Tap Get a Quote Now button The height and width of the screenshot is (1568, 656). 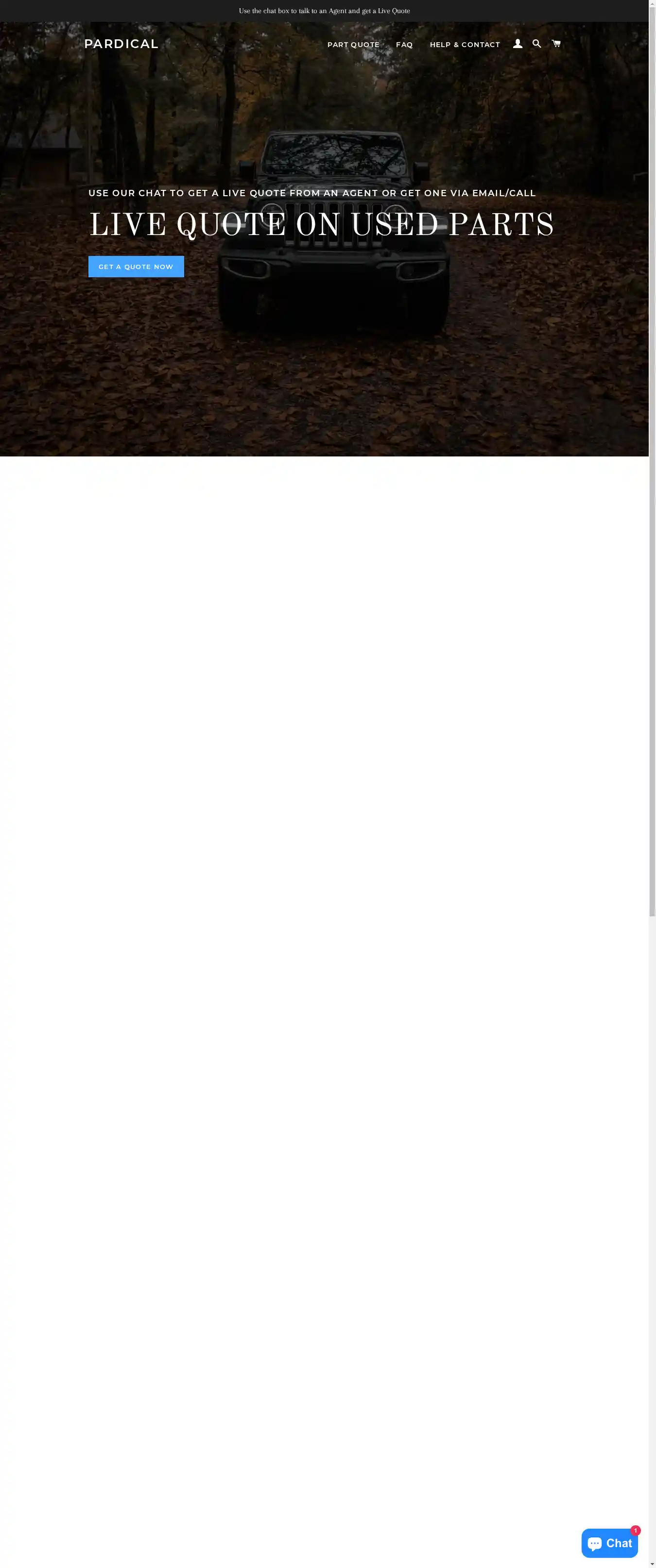click(x=136, y=267)
